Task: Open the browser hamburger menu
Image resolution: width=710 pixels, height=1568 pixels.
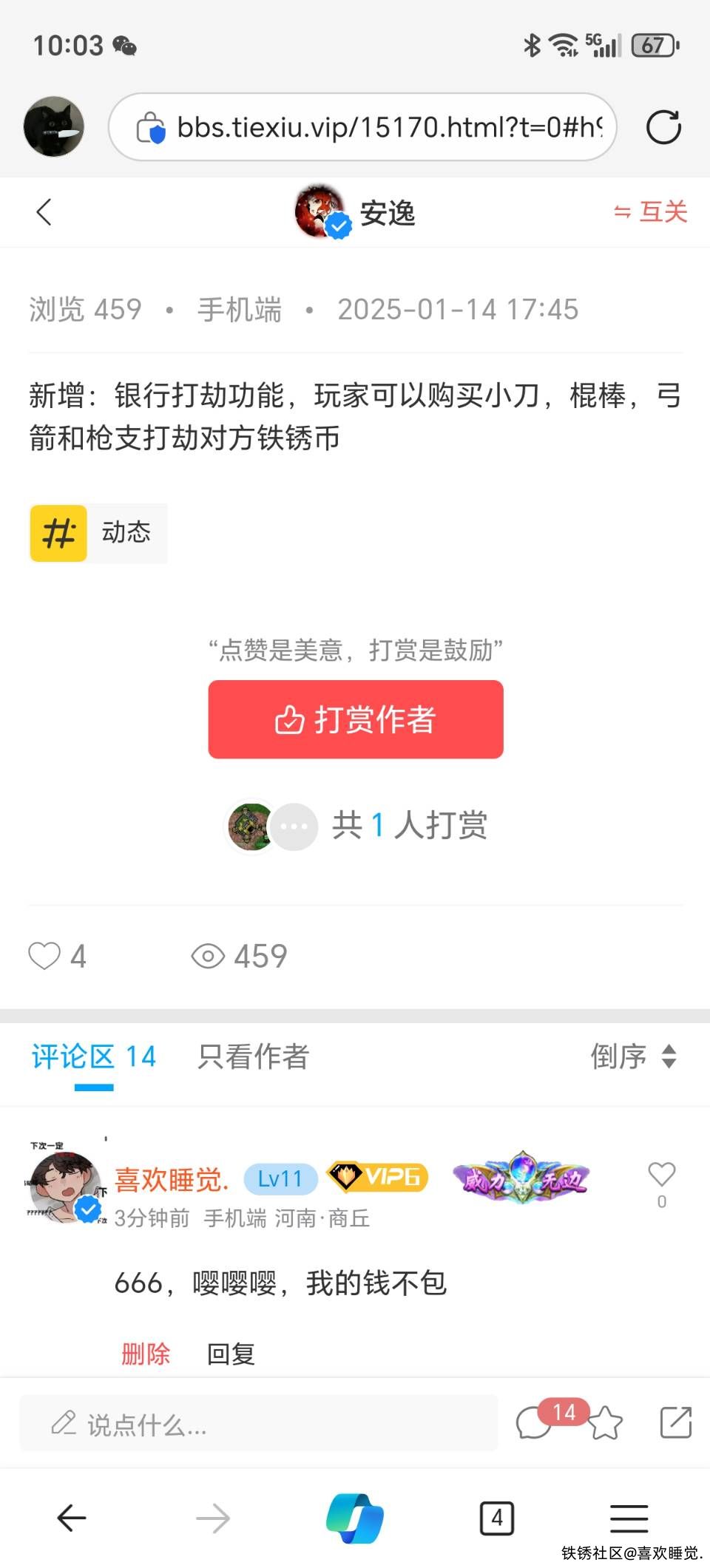Action: point(629,1518)
